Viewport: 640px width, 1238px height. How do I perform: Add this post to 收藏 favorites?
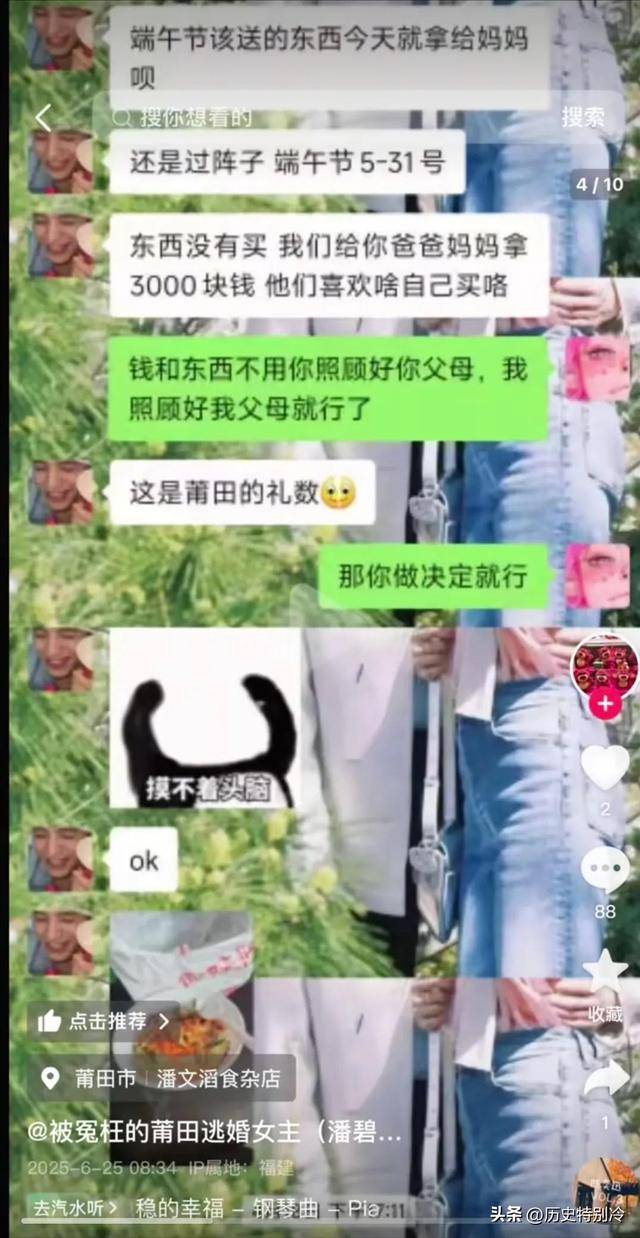tap(604, 975)
